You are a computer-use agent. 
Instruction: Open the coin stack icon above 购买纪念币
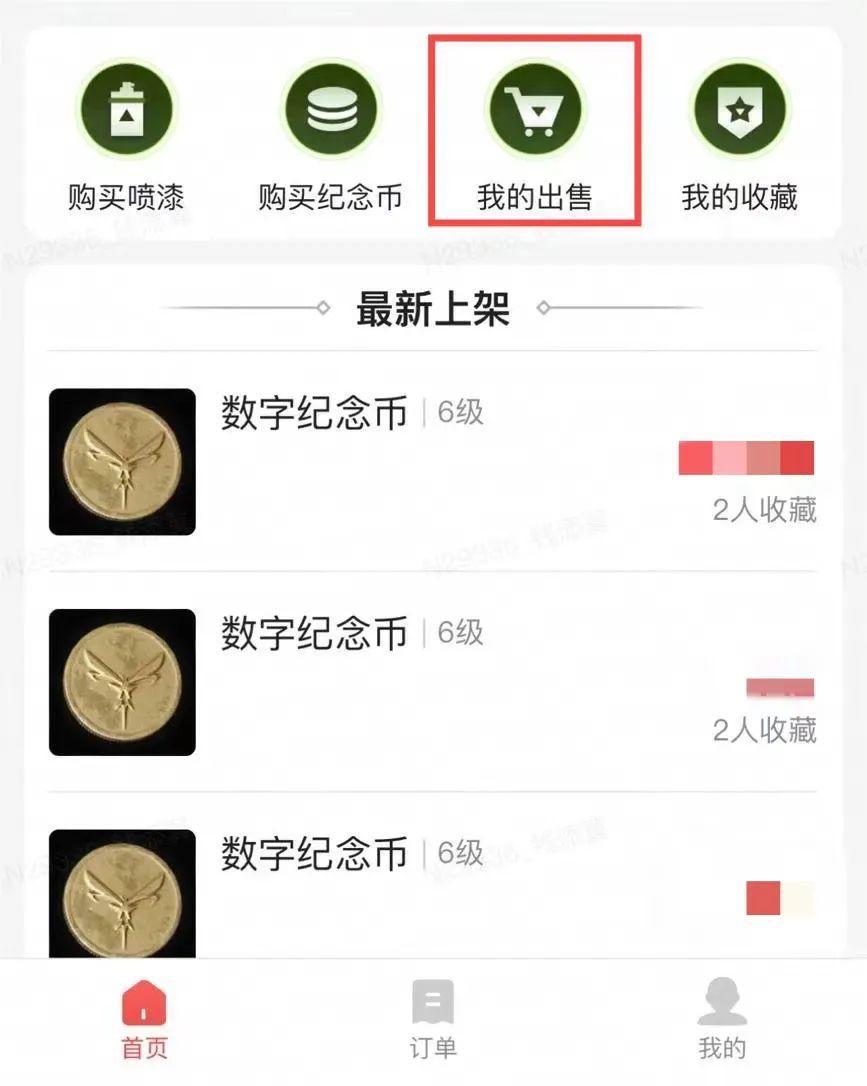click(x=330, y=108)
